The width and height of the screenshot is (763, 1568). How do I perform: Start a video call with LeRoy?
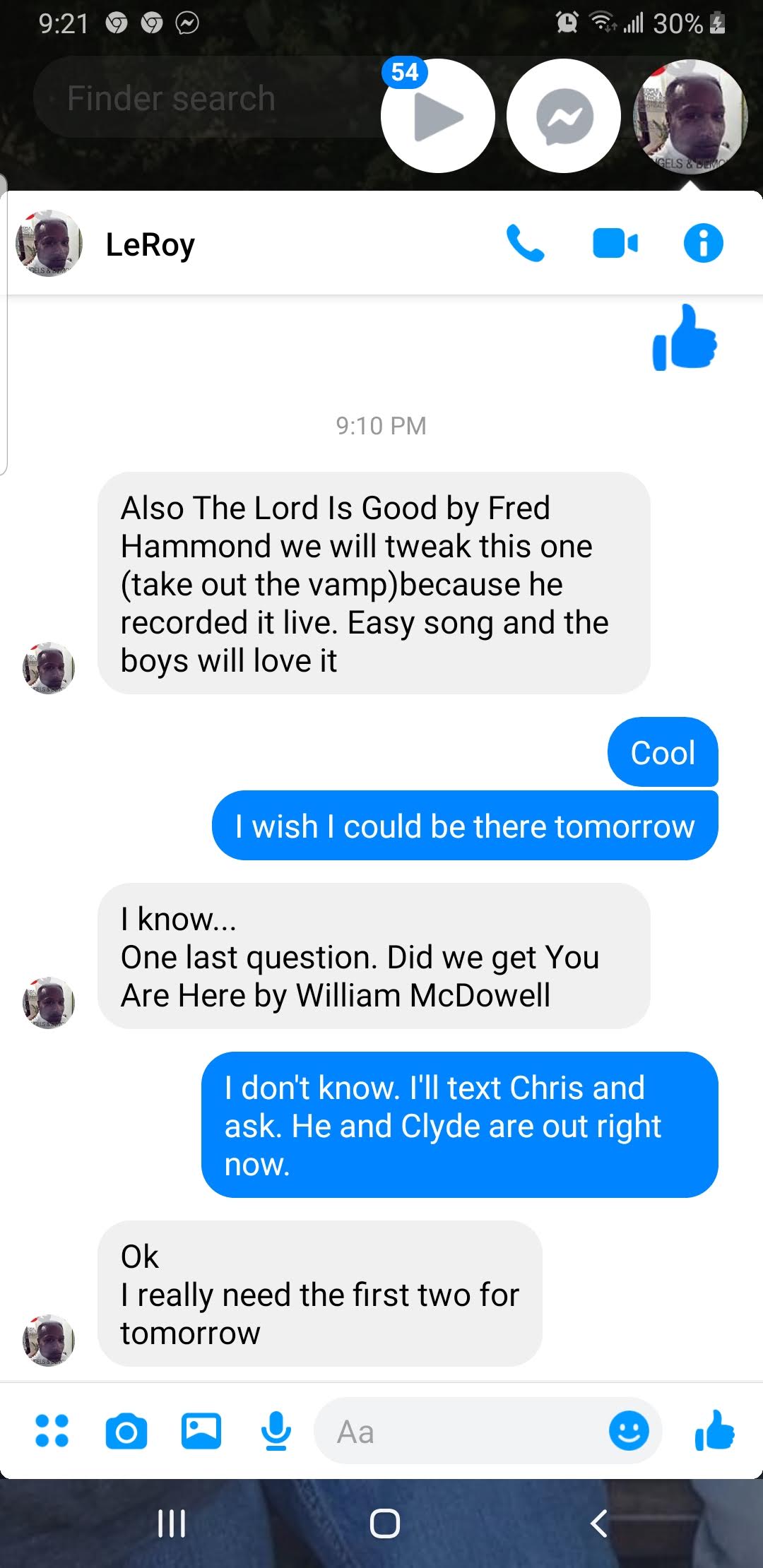(615, 244)
